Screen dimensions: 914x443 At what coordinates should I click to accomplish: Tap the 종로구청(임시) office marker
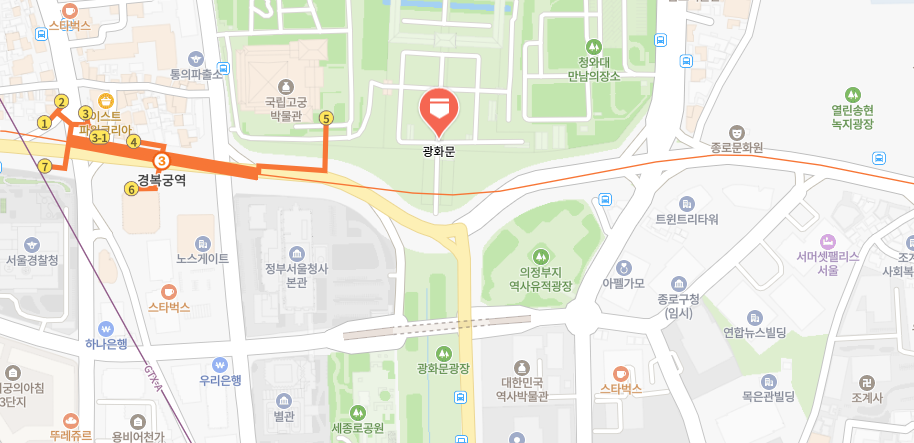(678, 284)
